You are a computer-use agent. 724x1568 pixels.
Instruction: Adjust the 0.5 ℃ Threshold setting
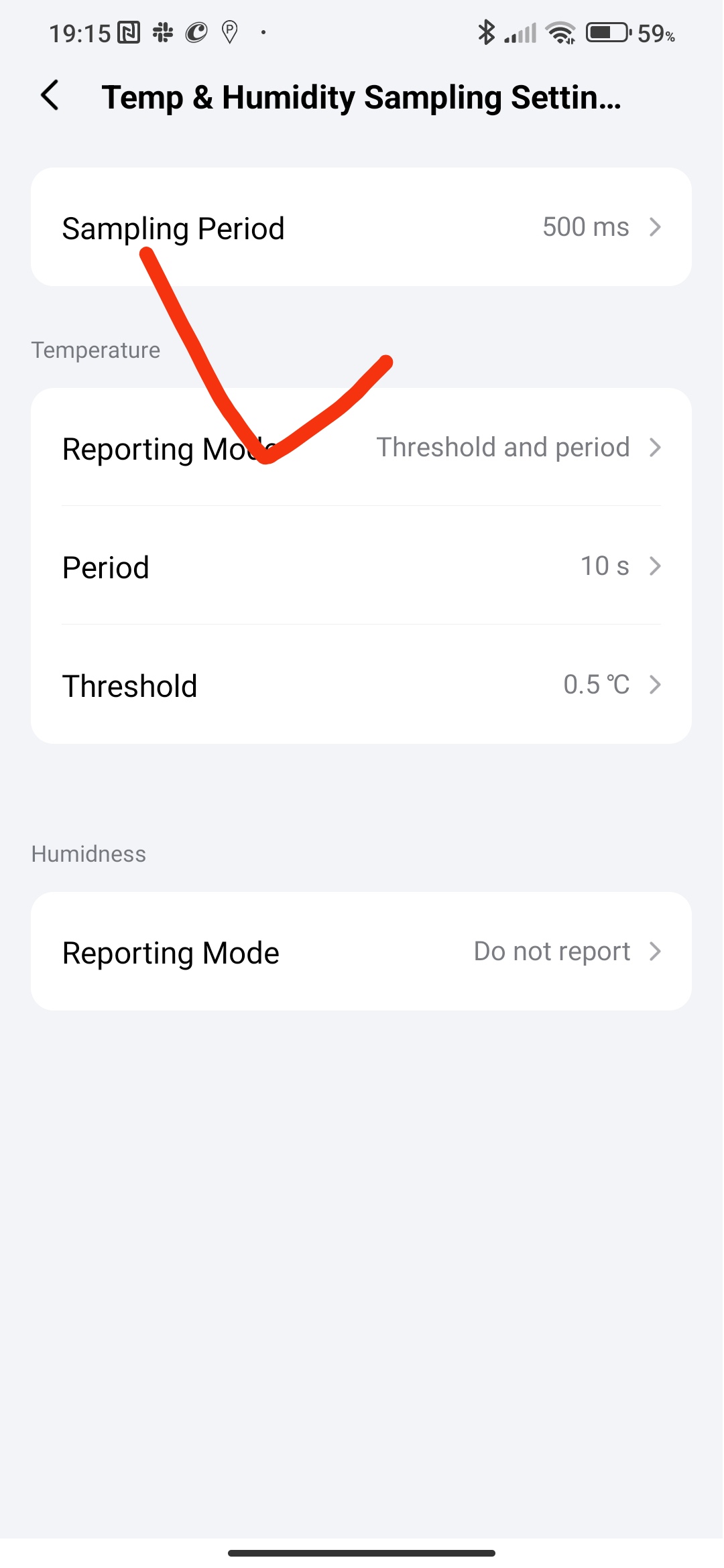coord(361,684)
